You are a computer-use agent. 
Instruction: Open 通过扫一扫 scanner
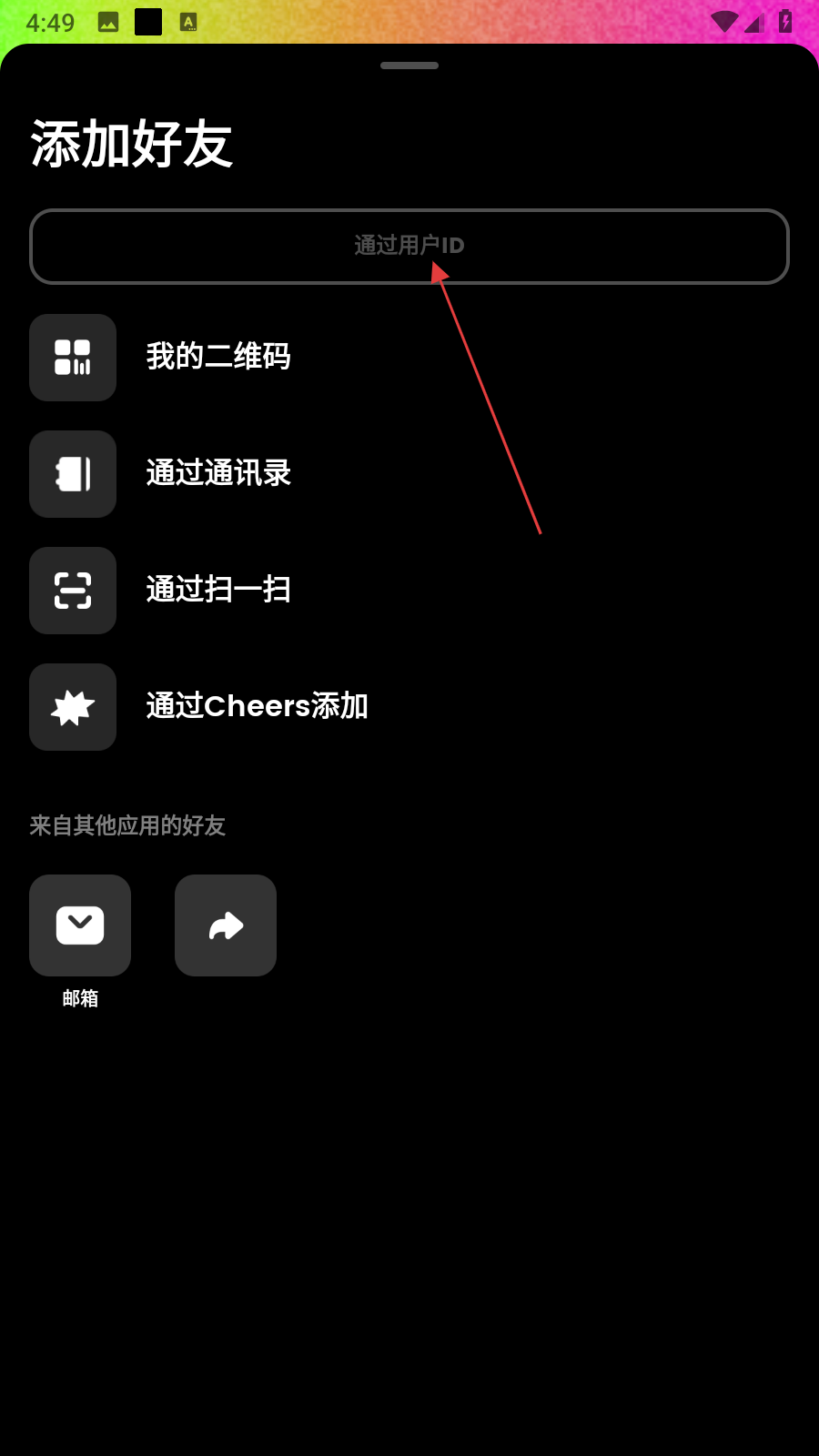point(218,590)
